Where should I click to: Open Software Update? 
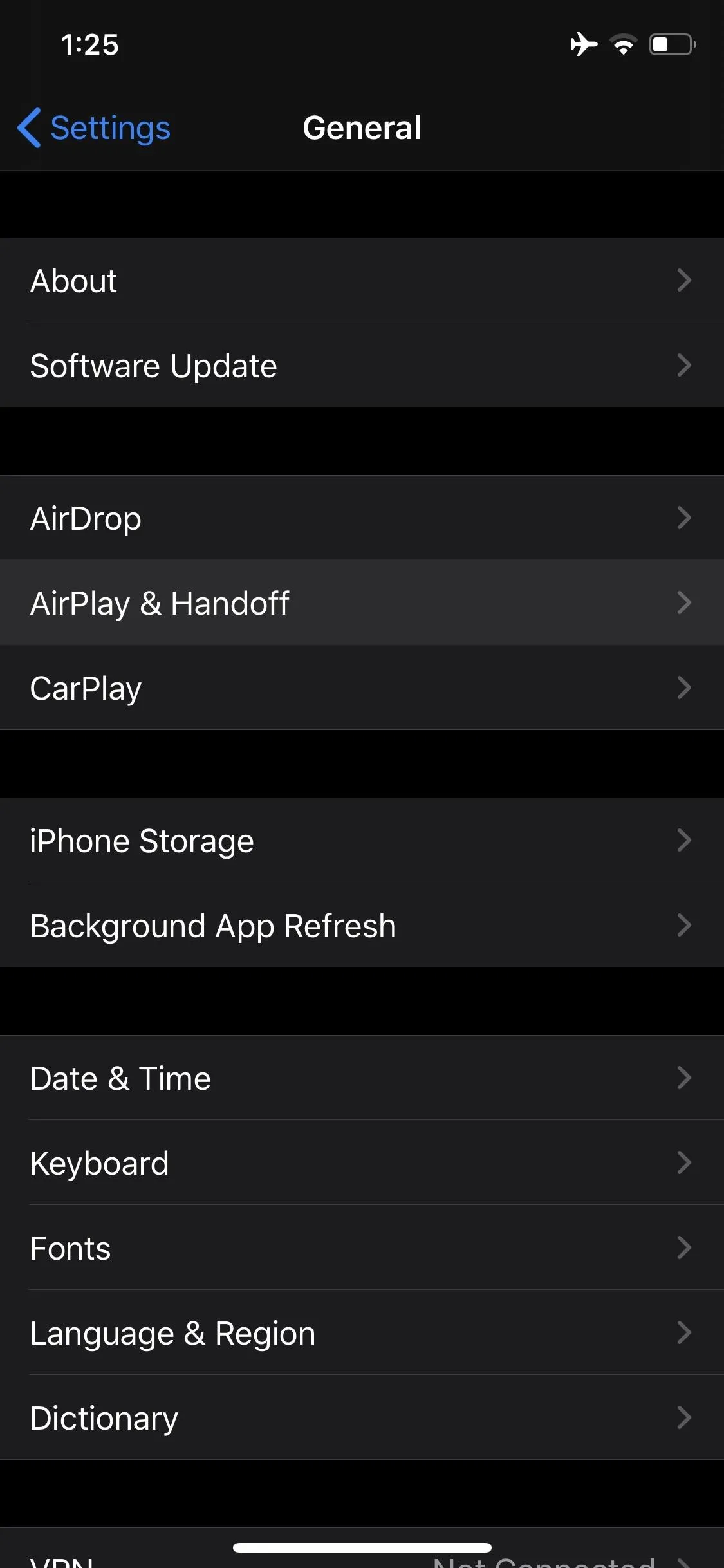point(362,365)
